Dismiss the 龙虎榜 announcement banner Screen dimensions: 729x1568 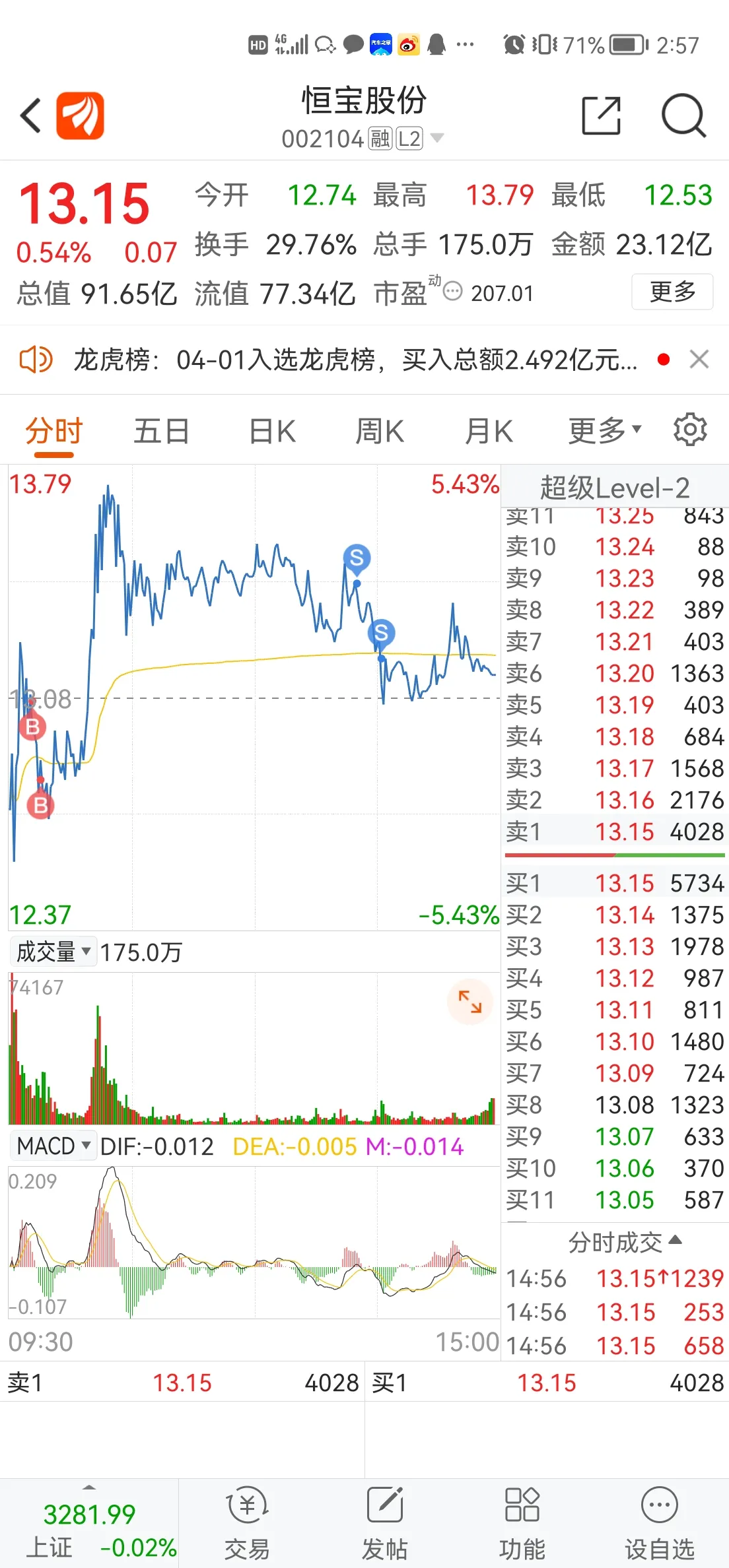click(x=699, y=360)
